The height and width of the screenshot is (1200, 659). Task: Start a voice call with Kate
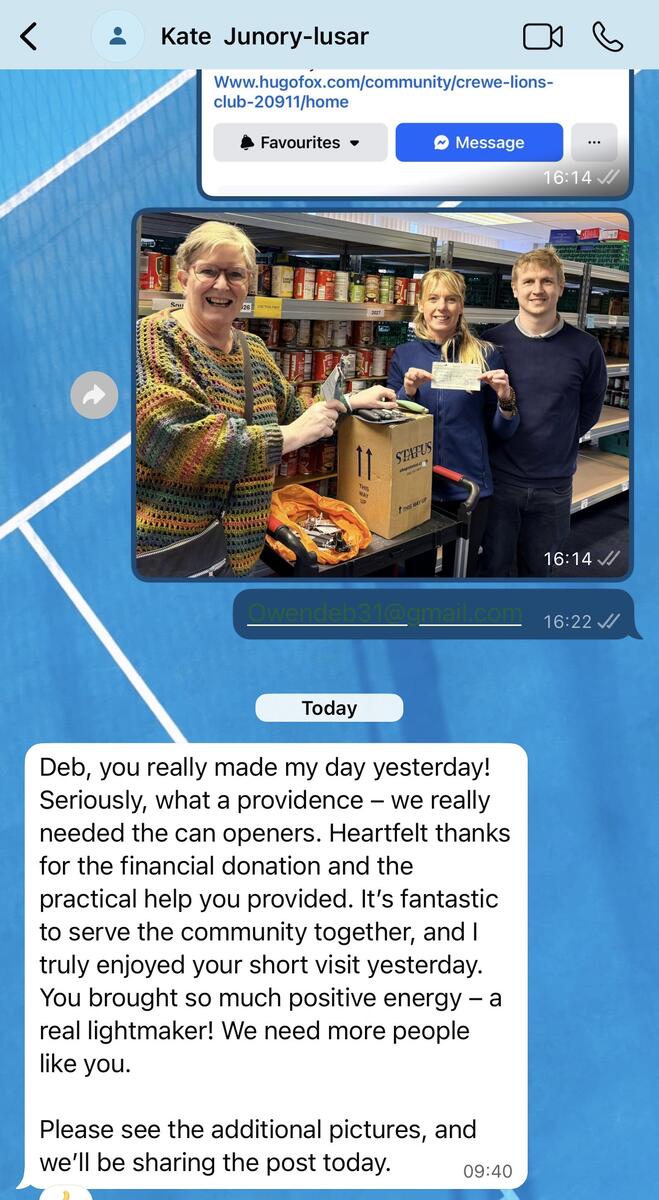(607, 37)
